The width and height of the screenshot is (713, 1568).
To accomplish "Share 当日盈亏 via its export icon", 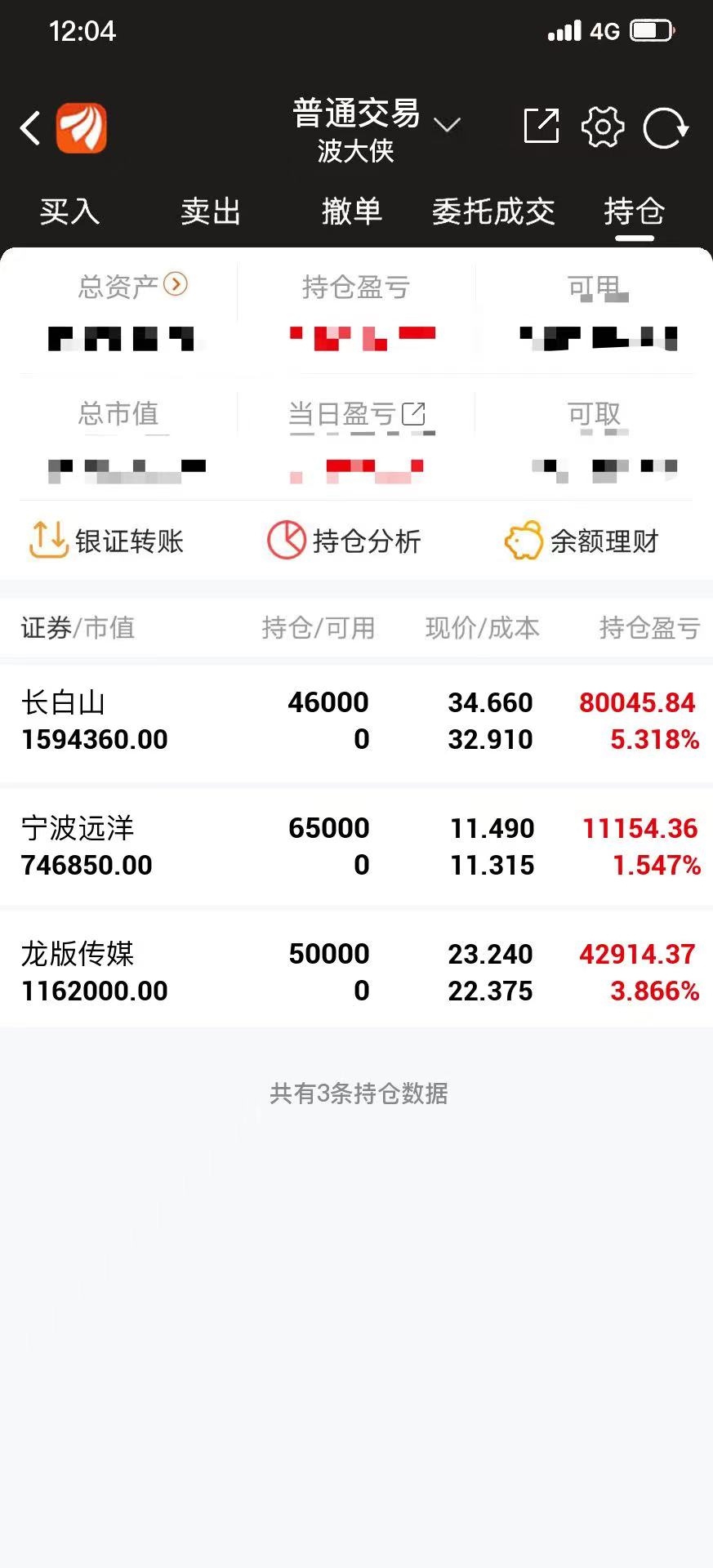I will pyautogui.click(x=414, y=413).
